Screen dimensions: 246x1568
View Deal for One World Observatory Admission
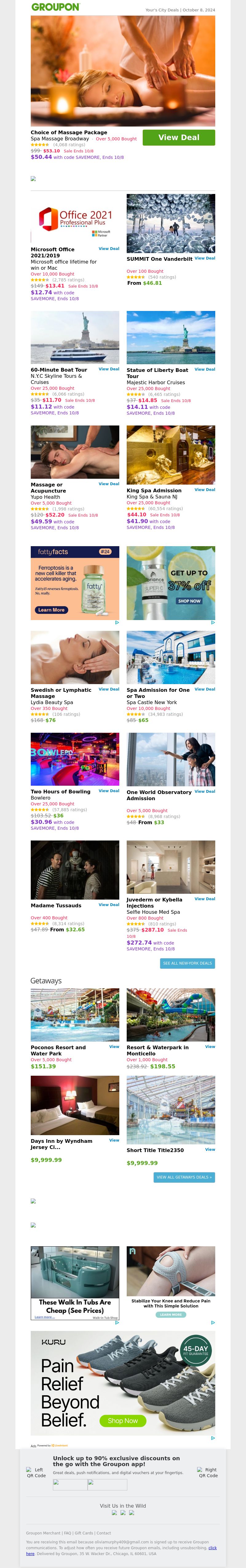coord(205,791)
